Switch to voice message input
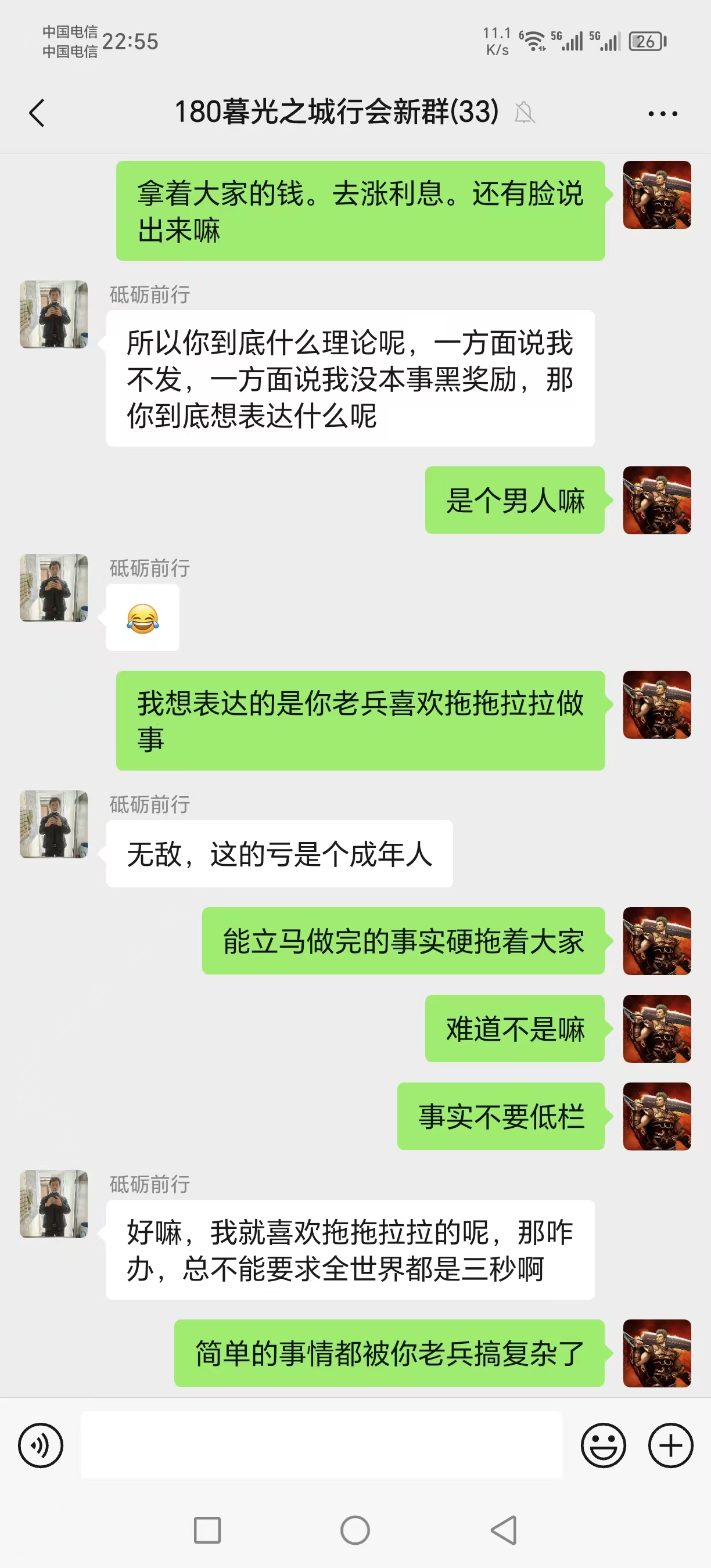This screenshot has height=1568, width=711. coord(40,1445)
